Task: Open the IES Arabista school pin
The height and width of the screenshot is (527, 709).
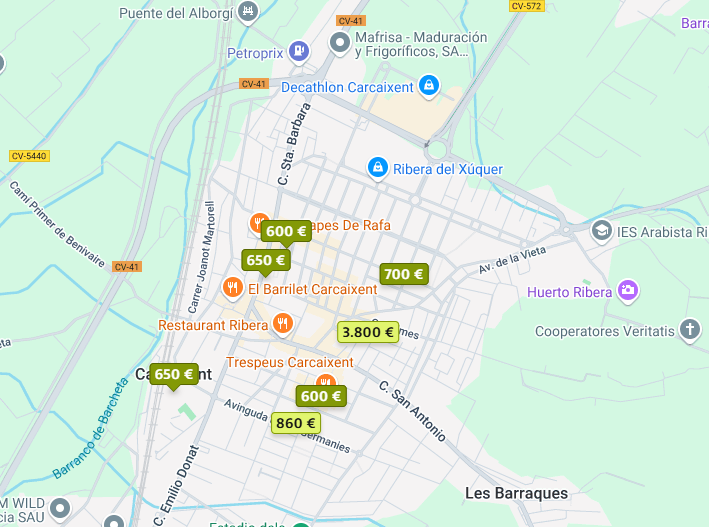Action: 601,231
